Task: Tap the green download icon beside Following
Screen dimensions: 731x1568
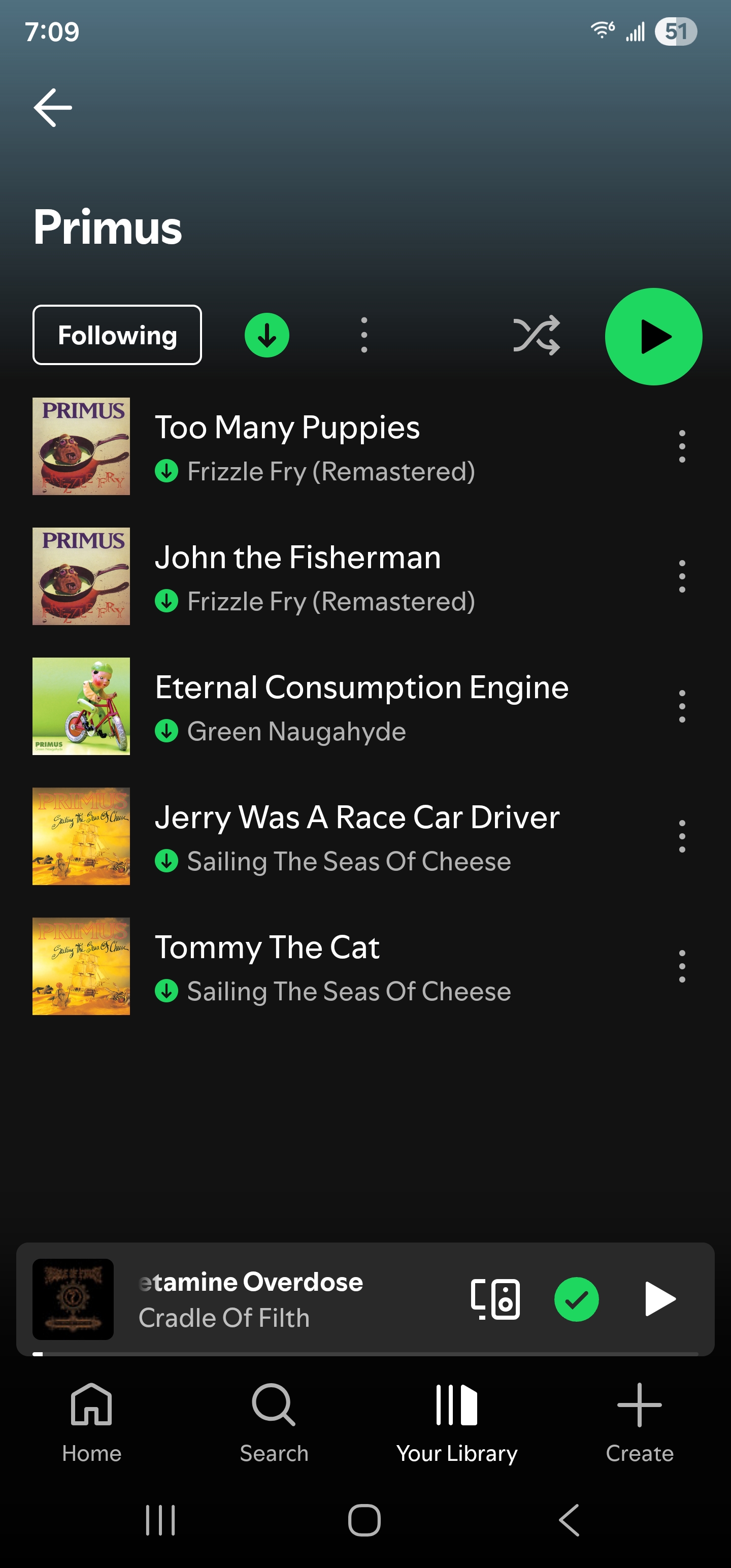Action: pyautogui.click(x=267, y=336)
